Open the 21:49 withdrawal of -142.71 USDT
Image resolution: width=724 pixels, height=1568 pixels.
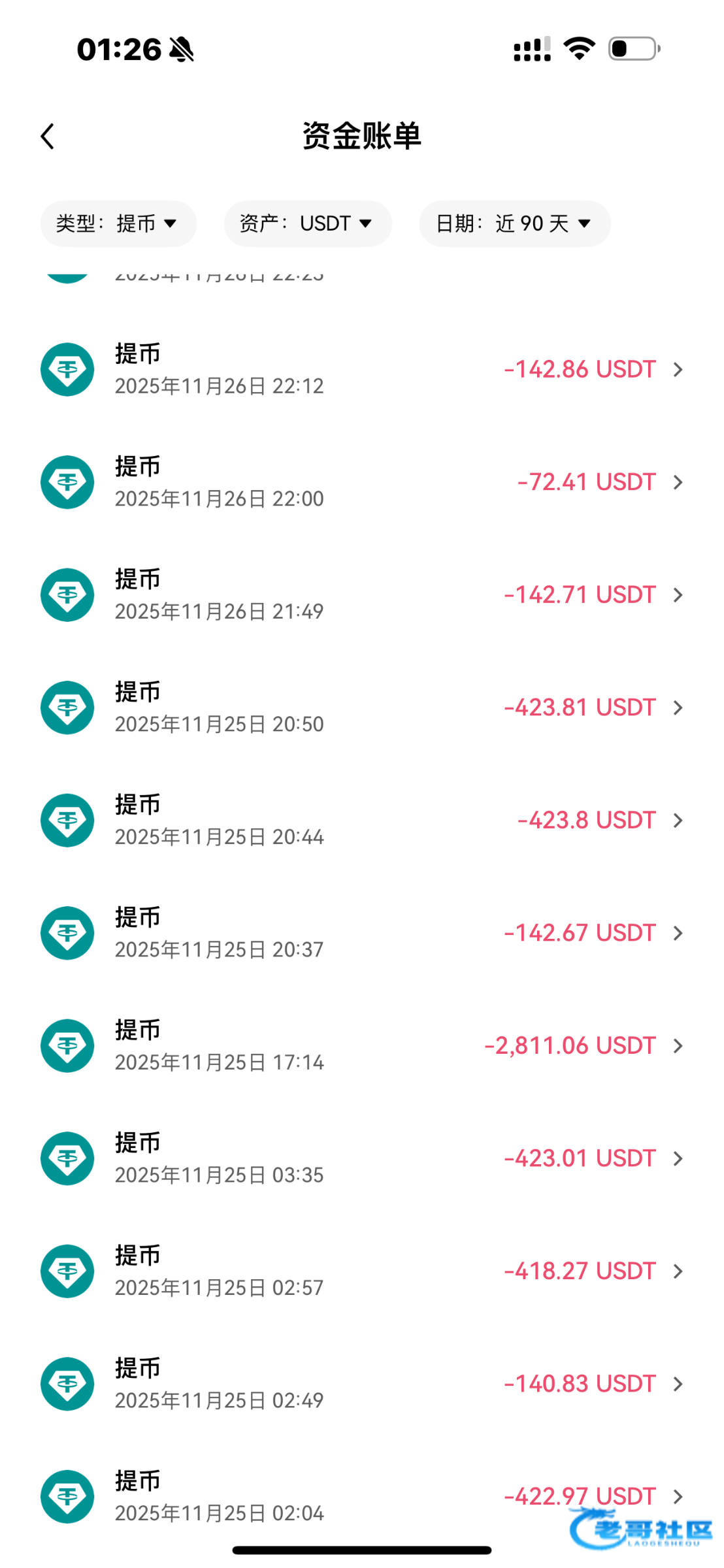click(x=362, y=595)
